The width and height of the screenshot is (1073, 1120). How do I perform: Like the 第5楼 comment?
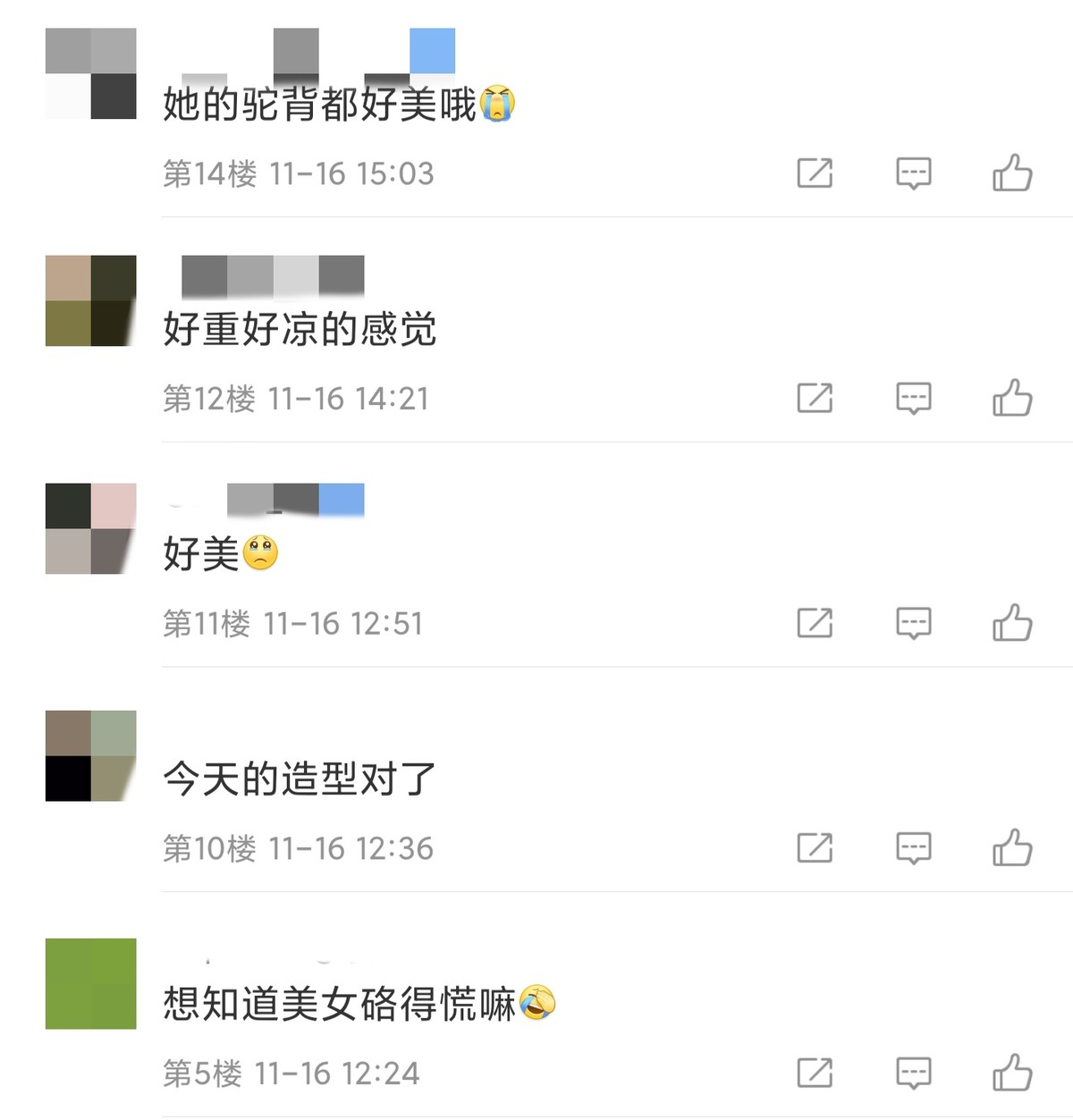[1012, 1073]
